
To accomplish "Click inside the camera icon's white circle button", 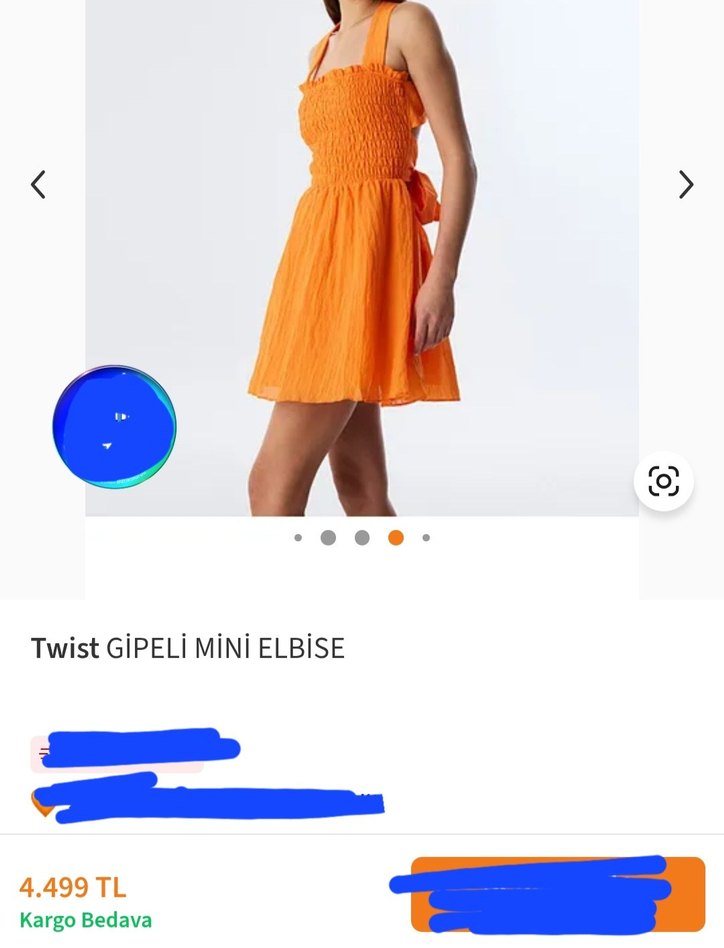I will click(664, 481).
